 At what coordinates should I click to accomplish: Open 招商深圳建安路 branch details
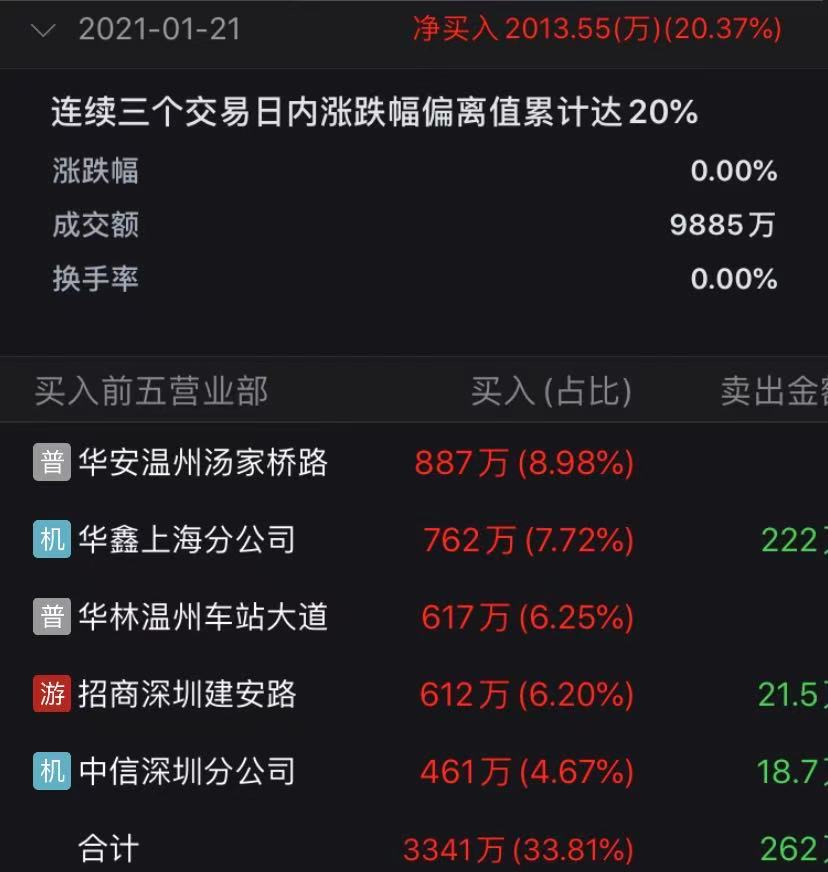[186, 694]
